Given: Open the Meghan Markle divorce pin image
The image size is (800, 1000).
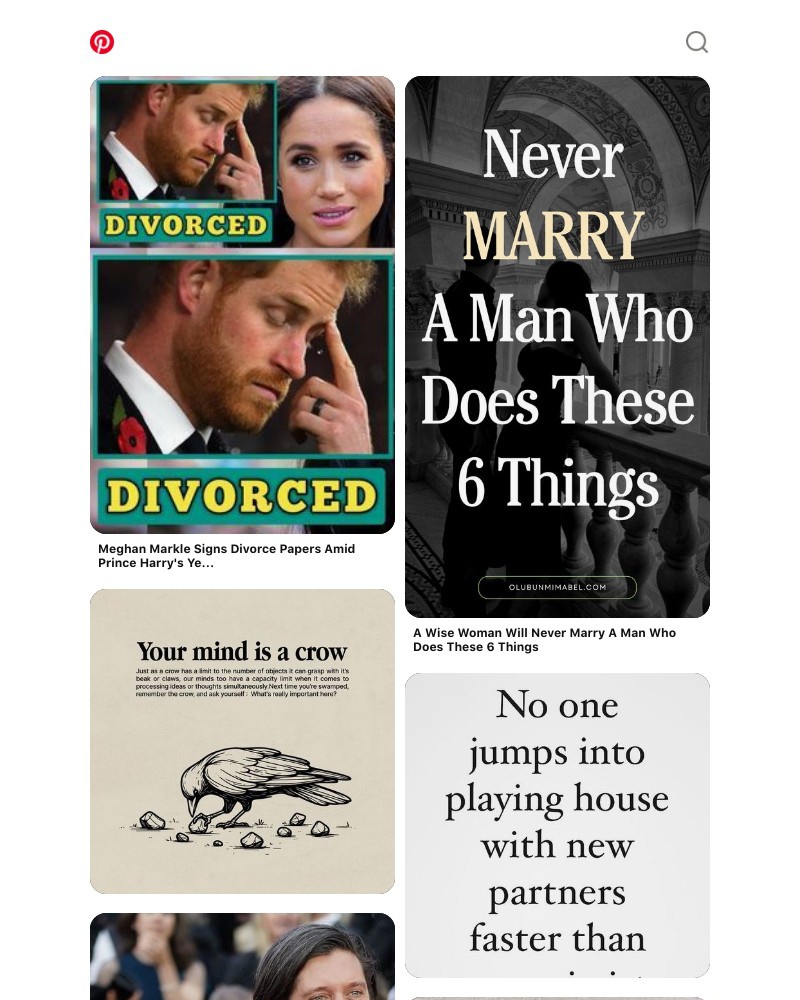Looking at the screenshot, I should [242, 304].
